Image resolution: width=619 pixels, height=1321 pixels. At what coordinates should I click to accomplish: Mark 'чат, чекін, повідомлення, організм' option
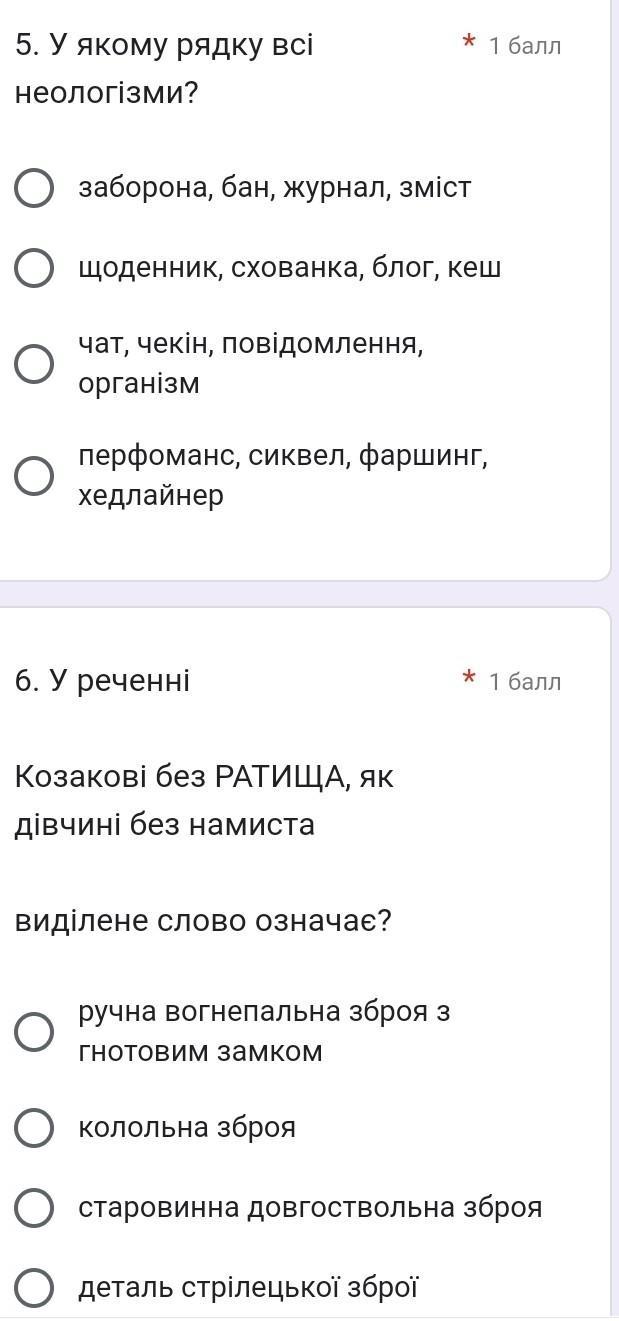tap(35, 364)
